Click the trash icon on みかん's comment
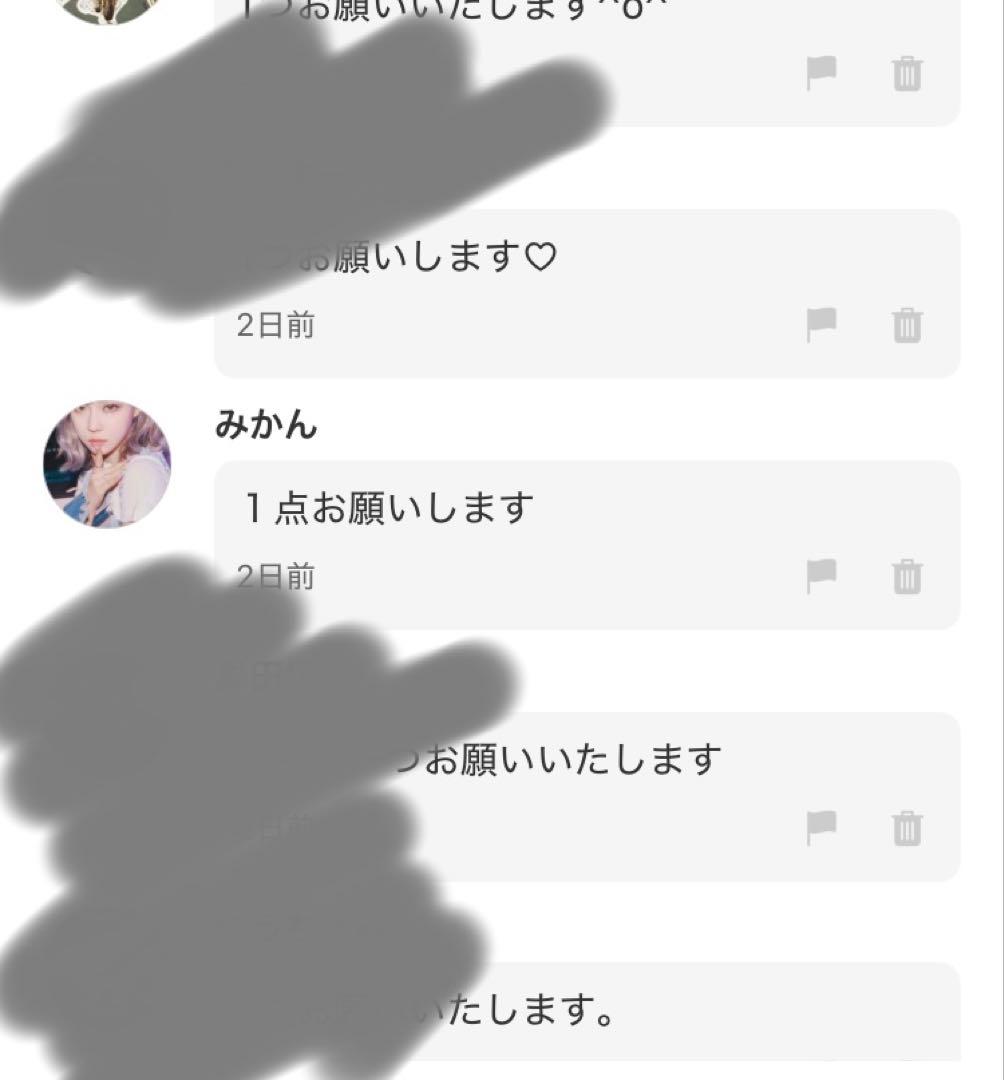 [906, 575]
